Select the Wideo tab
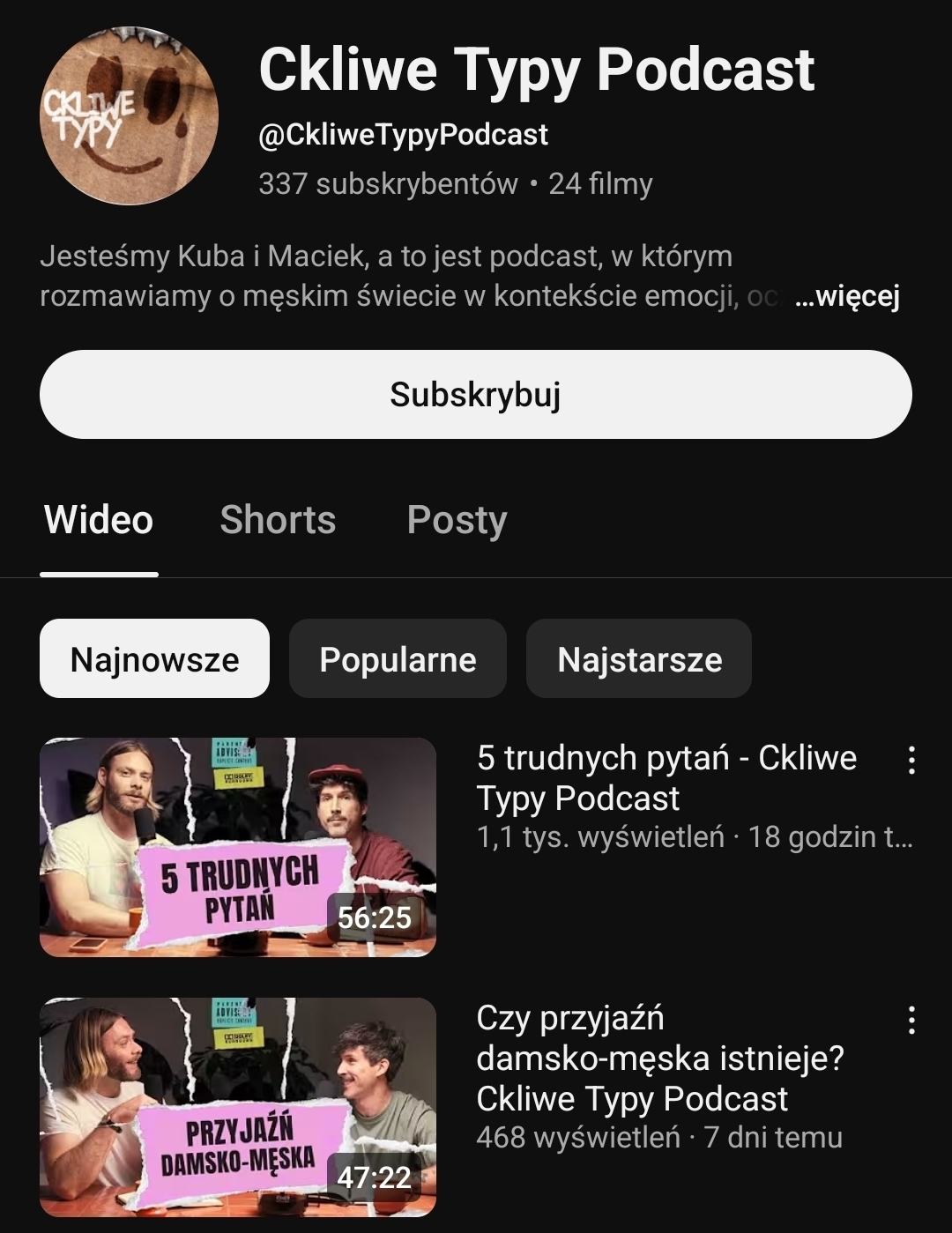Viewport: 952px width, 1233px height. tap(99, 520)
